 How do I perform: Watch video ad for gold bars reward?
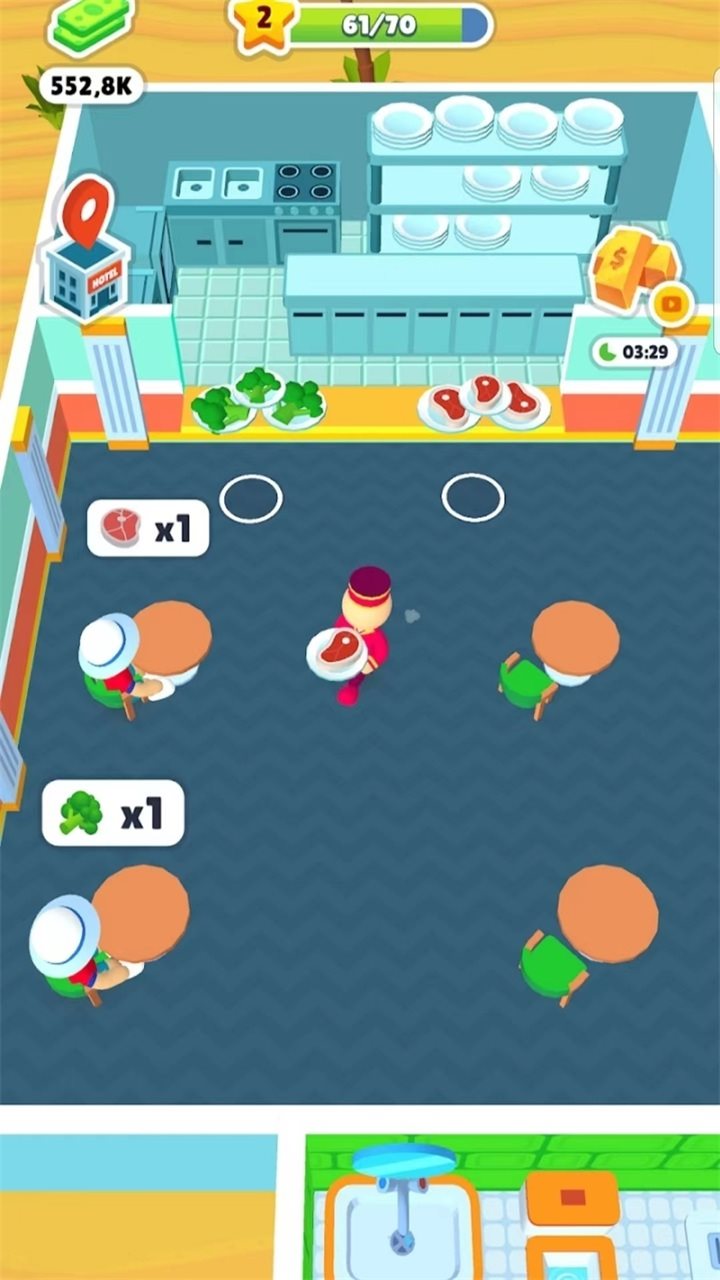[x=640, y=275]
